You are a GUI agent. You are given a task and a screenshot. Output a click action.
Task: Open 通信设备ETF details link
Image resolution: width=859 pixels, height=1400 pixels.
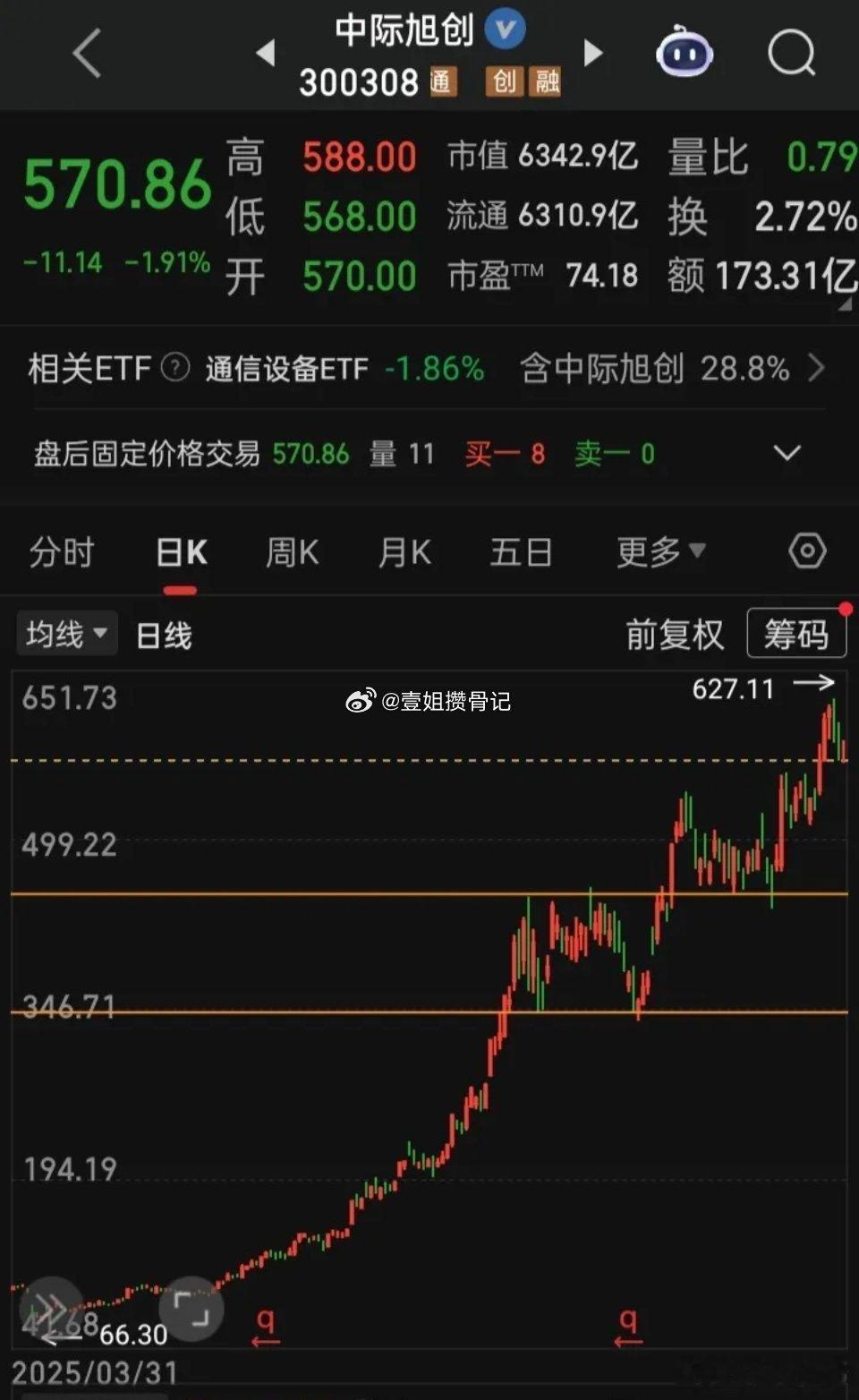tap(286, 368)
